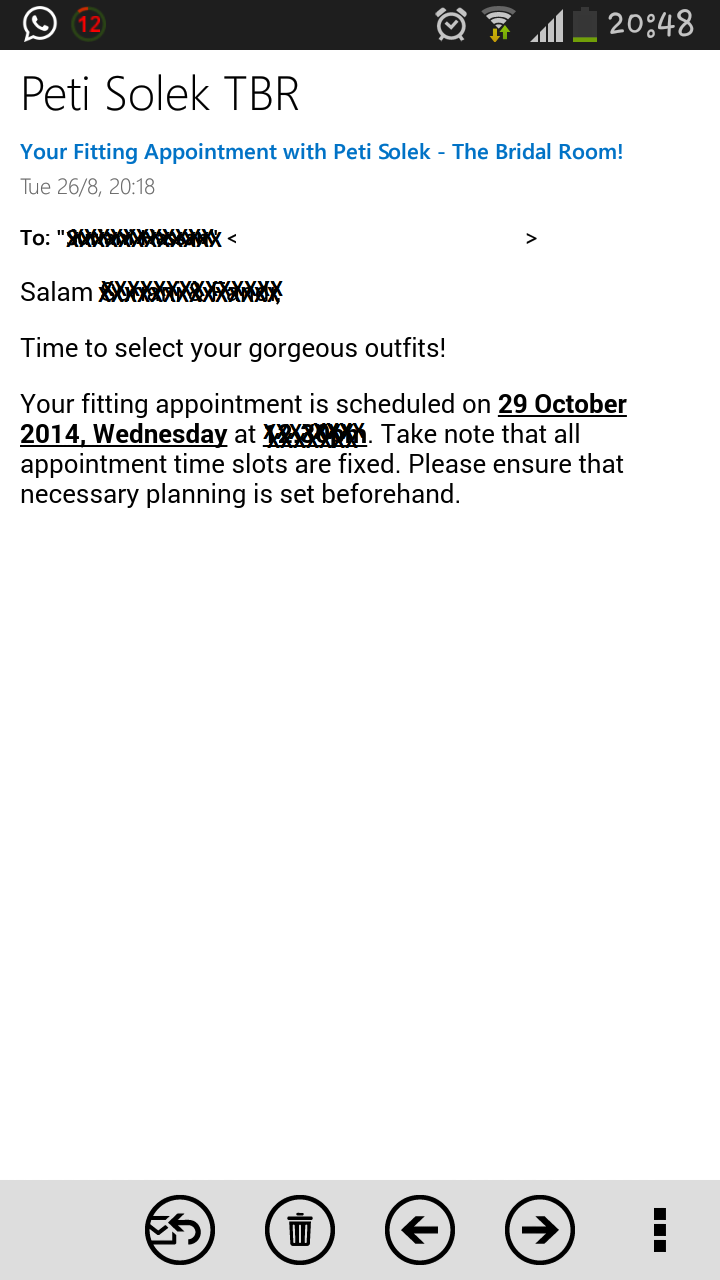Open the overflow menu

659,1230
